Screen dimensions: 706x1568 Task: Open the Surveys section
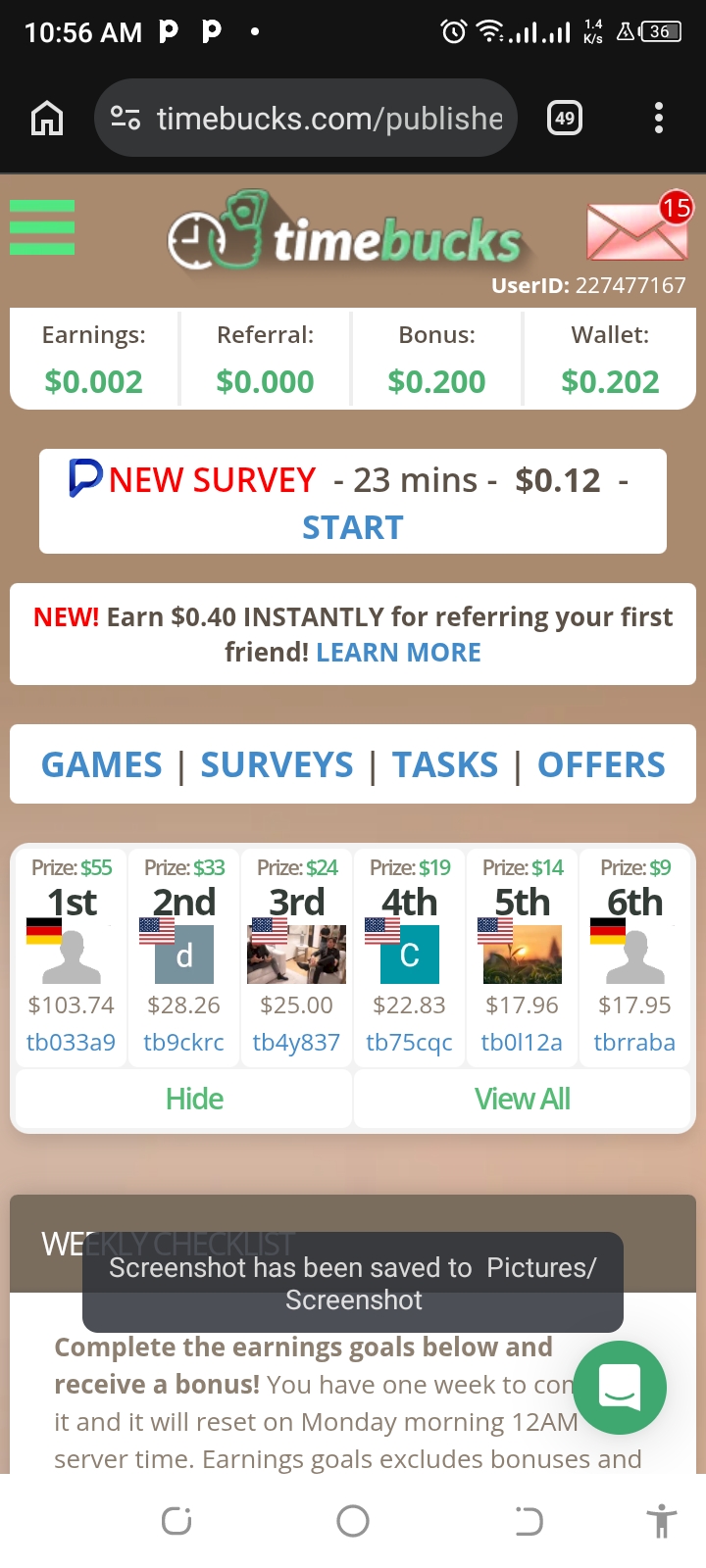(x=277, y=764)
